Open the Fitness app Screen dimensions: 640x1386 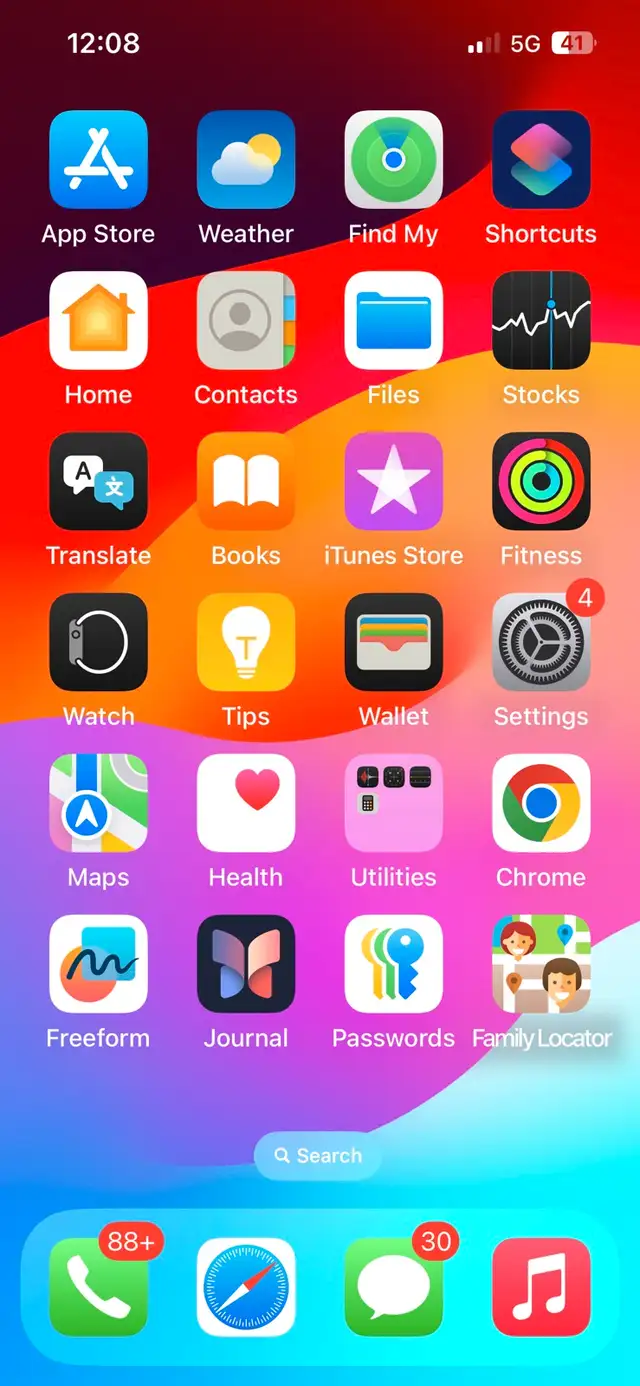click(x=541, y=481)
